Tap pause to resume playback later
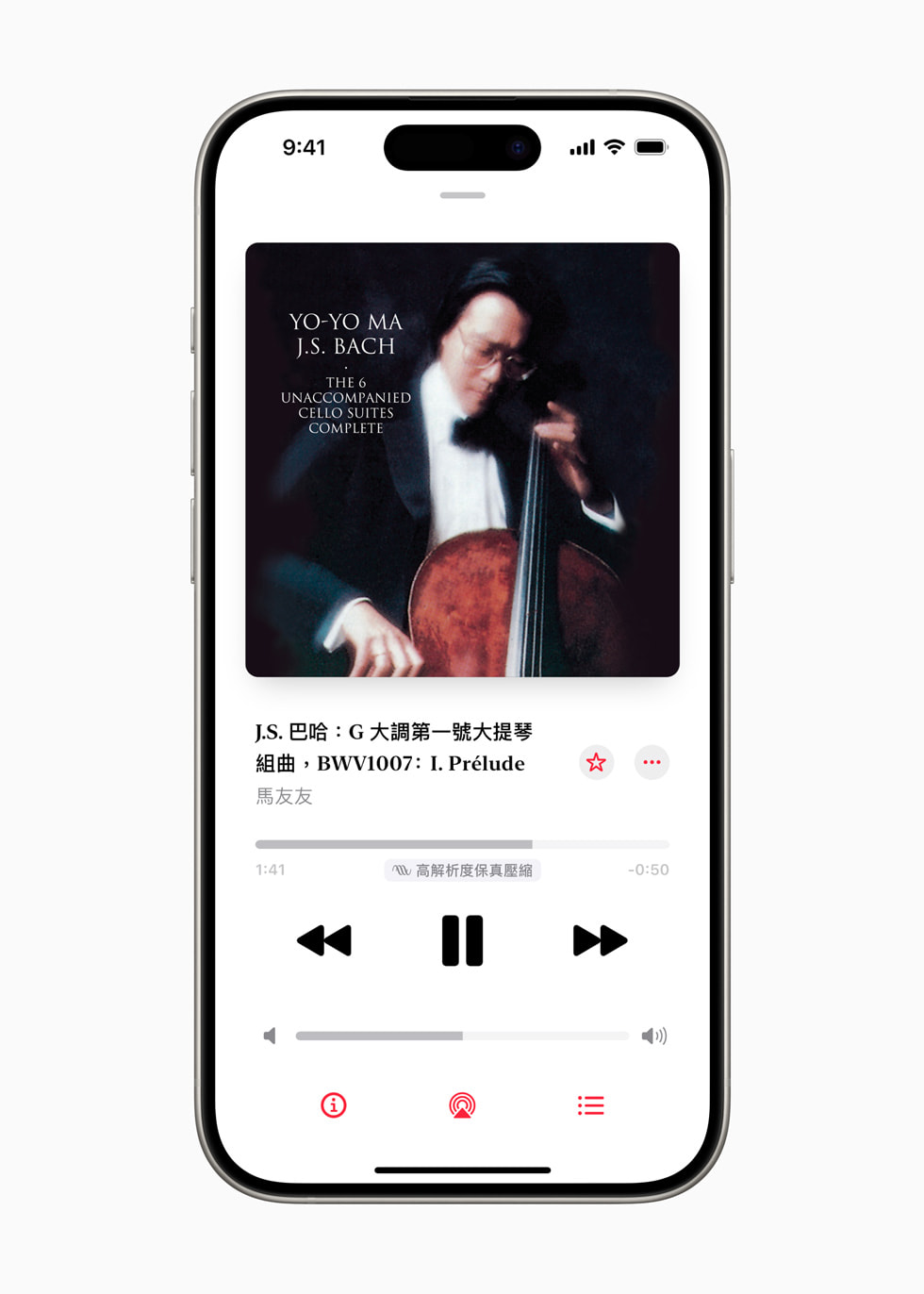924x1294 pixels. point(461,939)
